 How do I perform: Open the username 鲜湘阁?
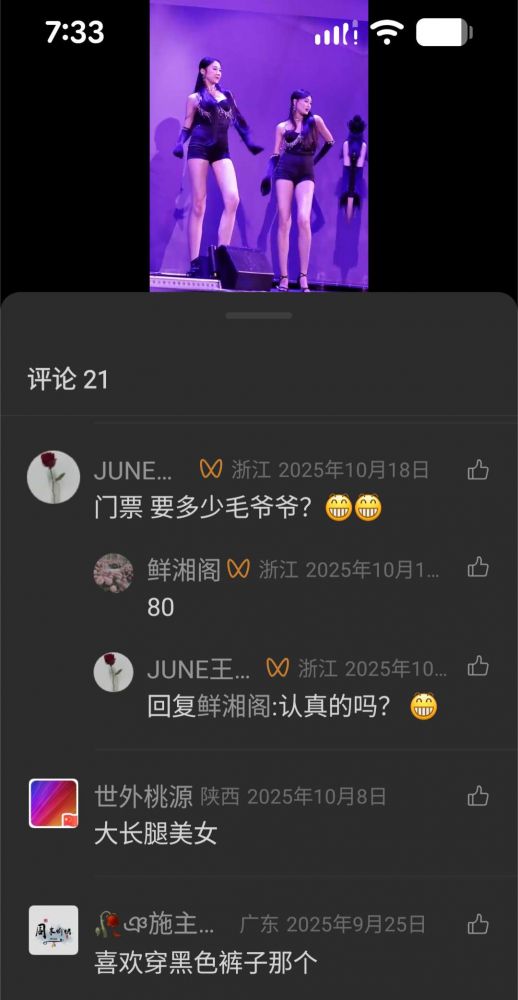click(x=184, y=569)
